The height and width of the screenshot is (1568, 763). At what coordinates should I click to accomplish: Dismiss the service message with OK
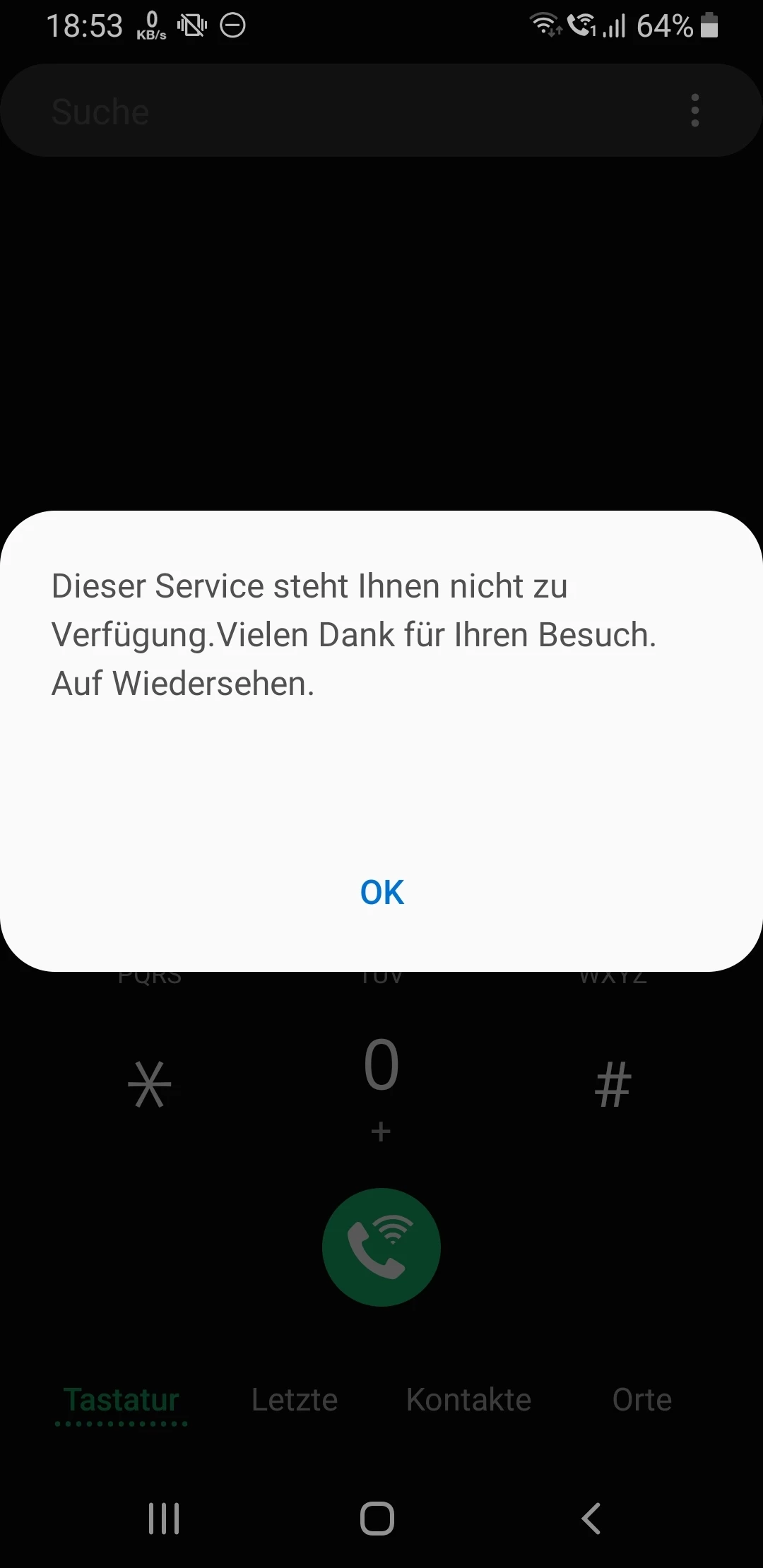coord(381,892)
